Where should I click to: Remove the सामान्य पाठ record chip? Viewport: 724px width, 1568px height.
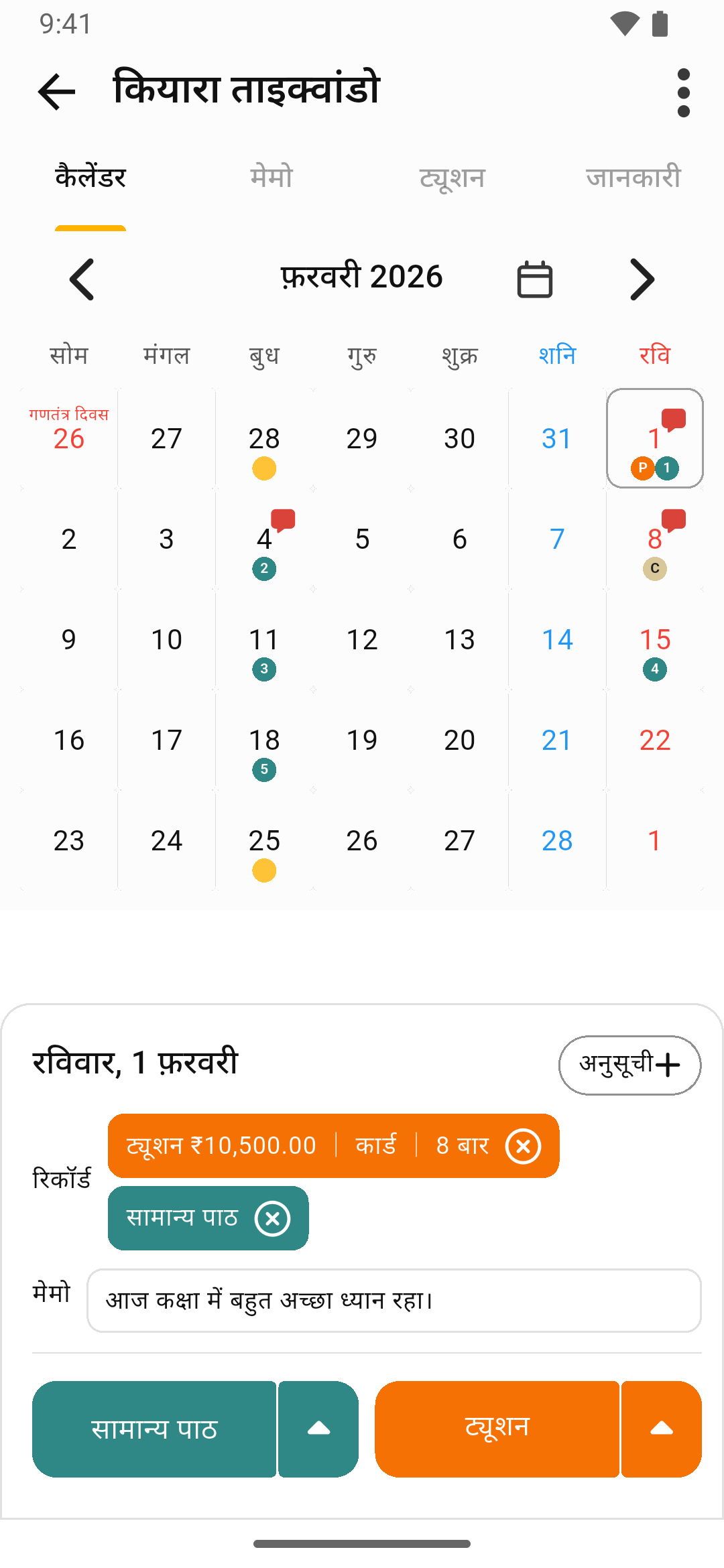pyautogui.click(x=272, y=1218)
